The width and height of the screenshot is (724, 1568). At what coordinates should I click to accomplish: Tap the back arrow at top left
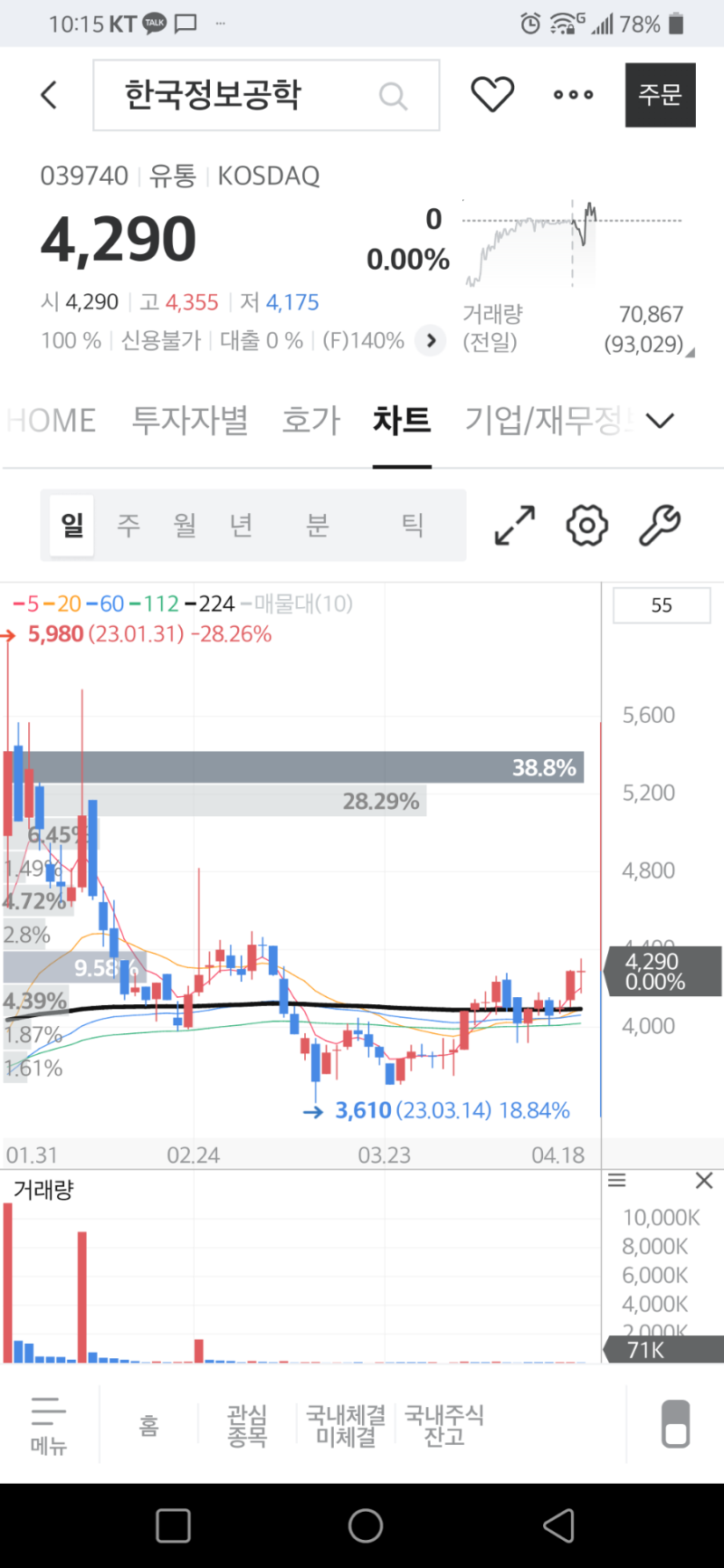[x=48, y=95]
